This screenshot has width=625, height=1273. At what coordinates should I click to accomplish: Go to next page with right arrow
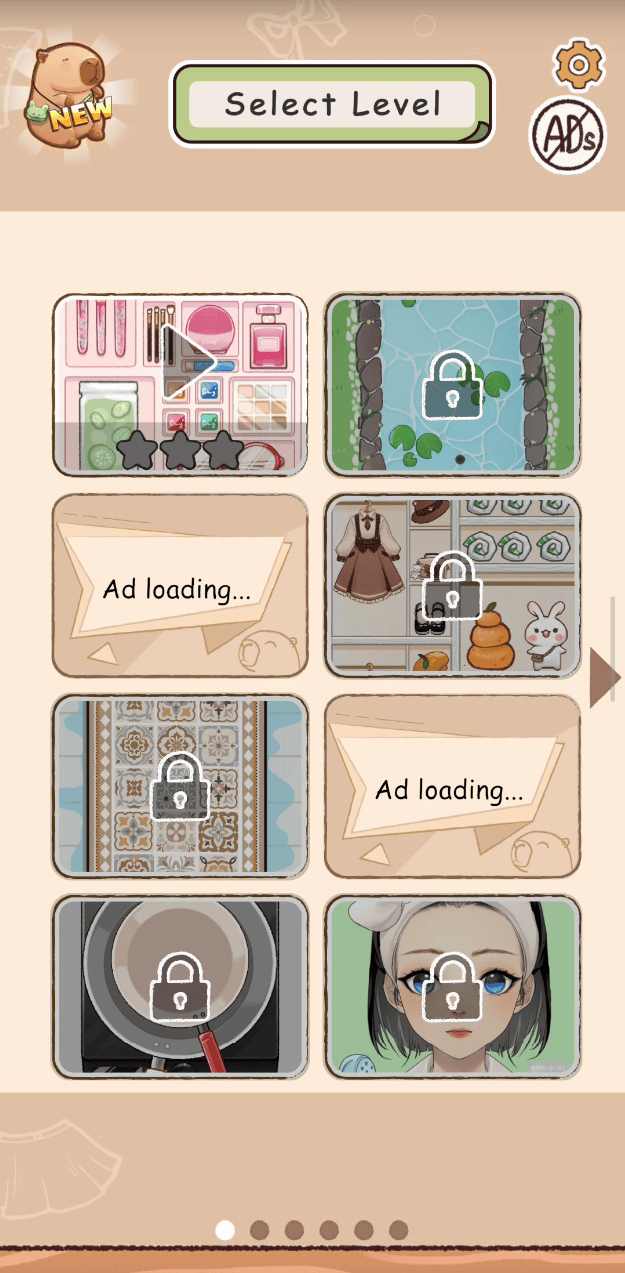pyautogui.click(x=603, y=677)
